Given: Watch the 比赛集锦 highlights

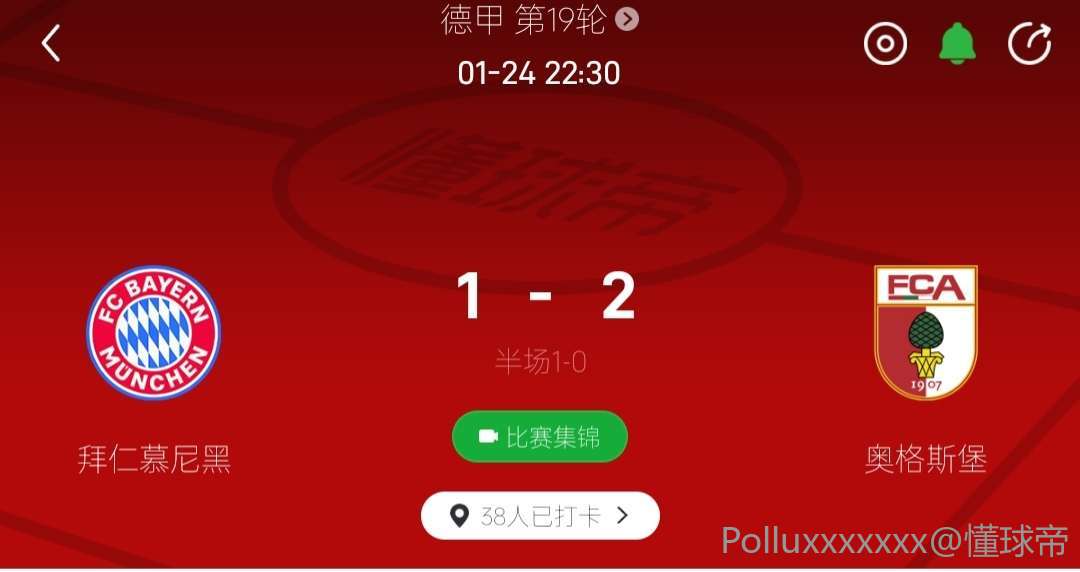Looking at the screenshot, I should [540, 437].
